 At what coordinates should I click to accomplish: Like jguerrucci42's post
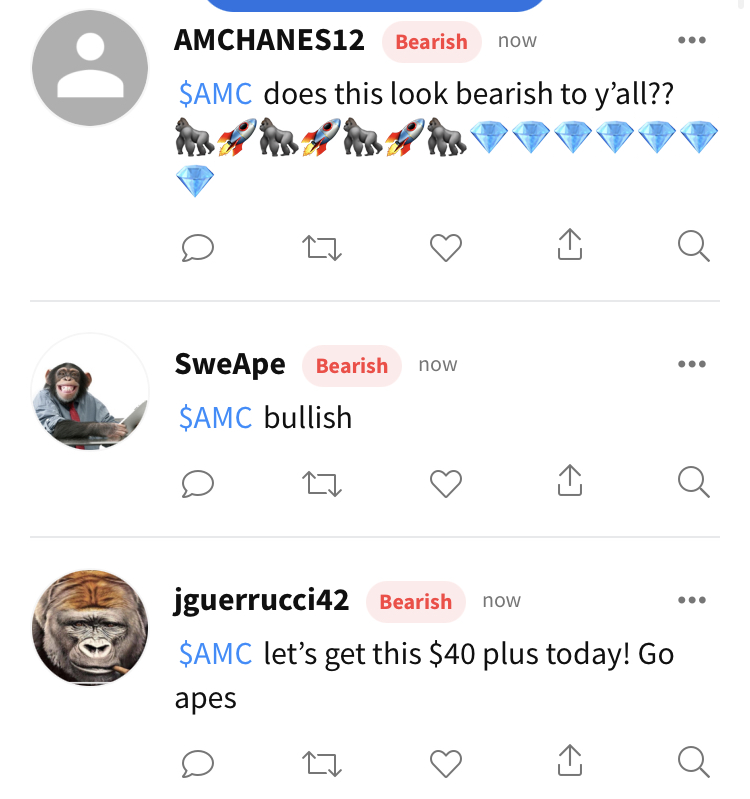coord(446,763)
